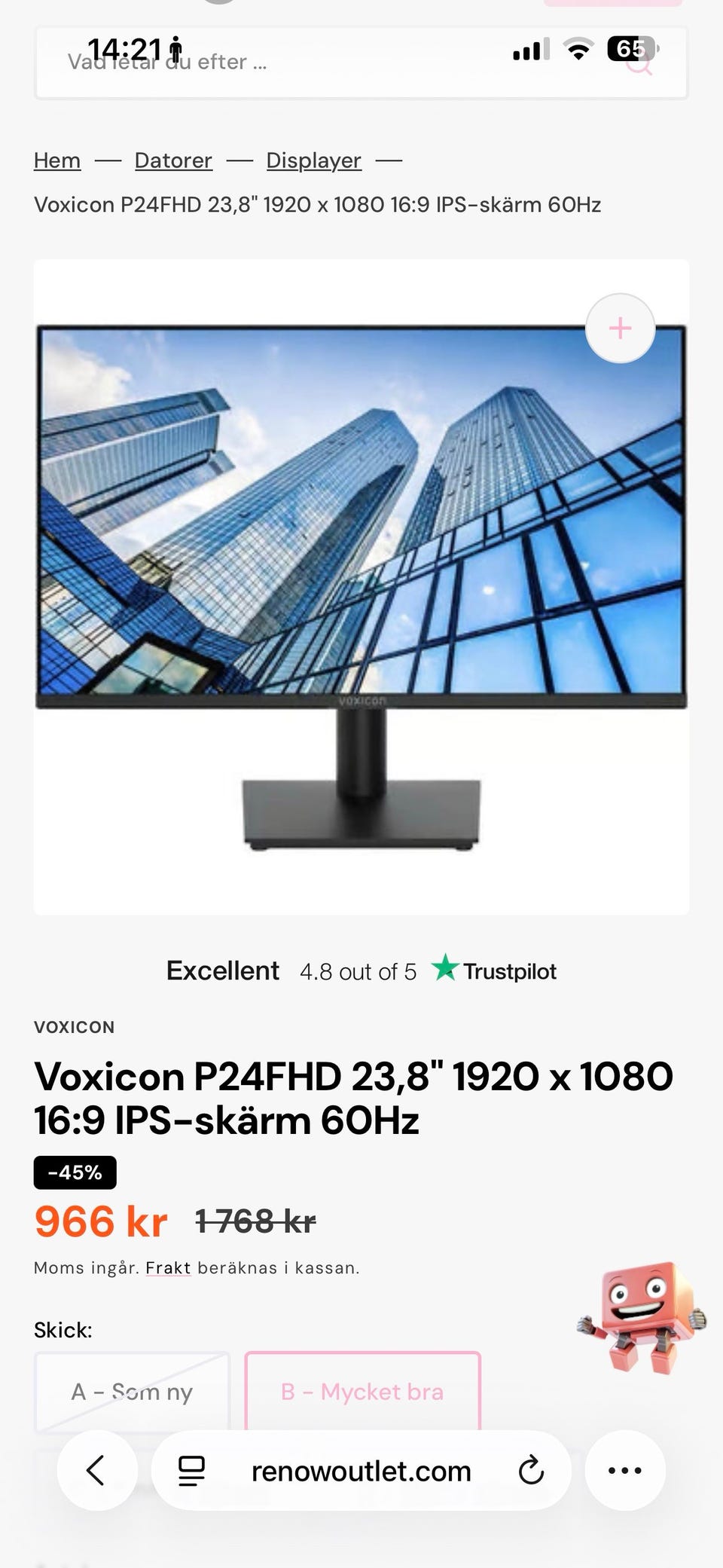
Task: Zoom the product image with the plus icon
Action: [620, 329]
